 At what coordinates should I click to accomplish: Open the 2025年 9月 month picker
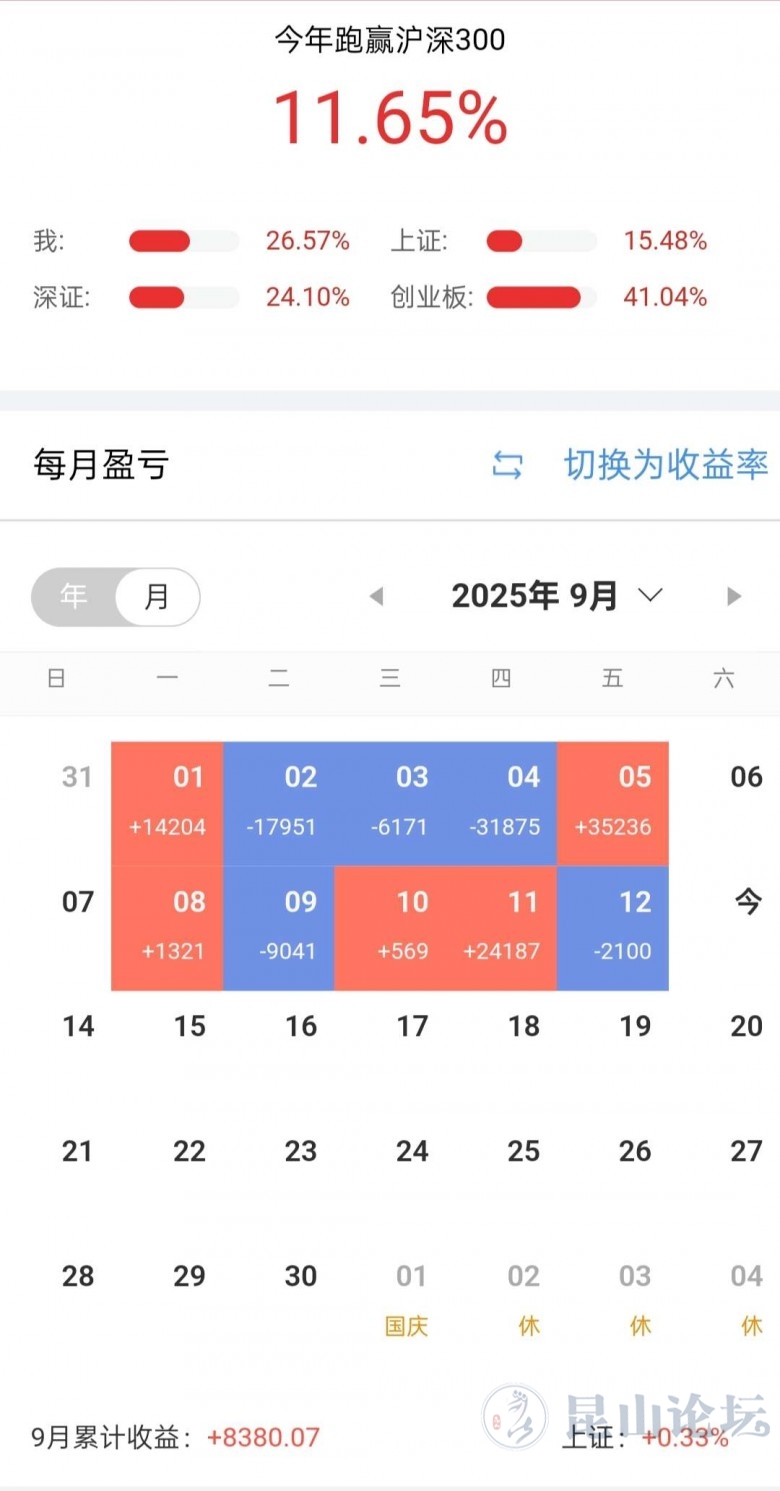click(556, 597)
